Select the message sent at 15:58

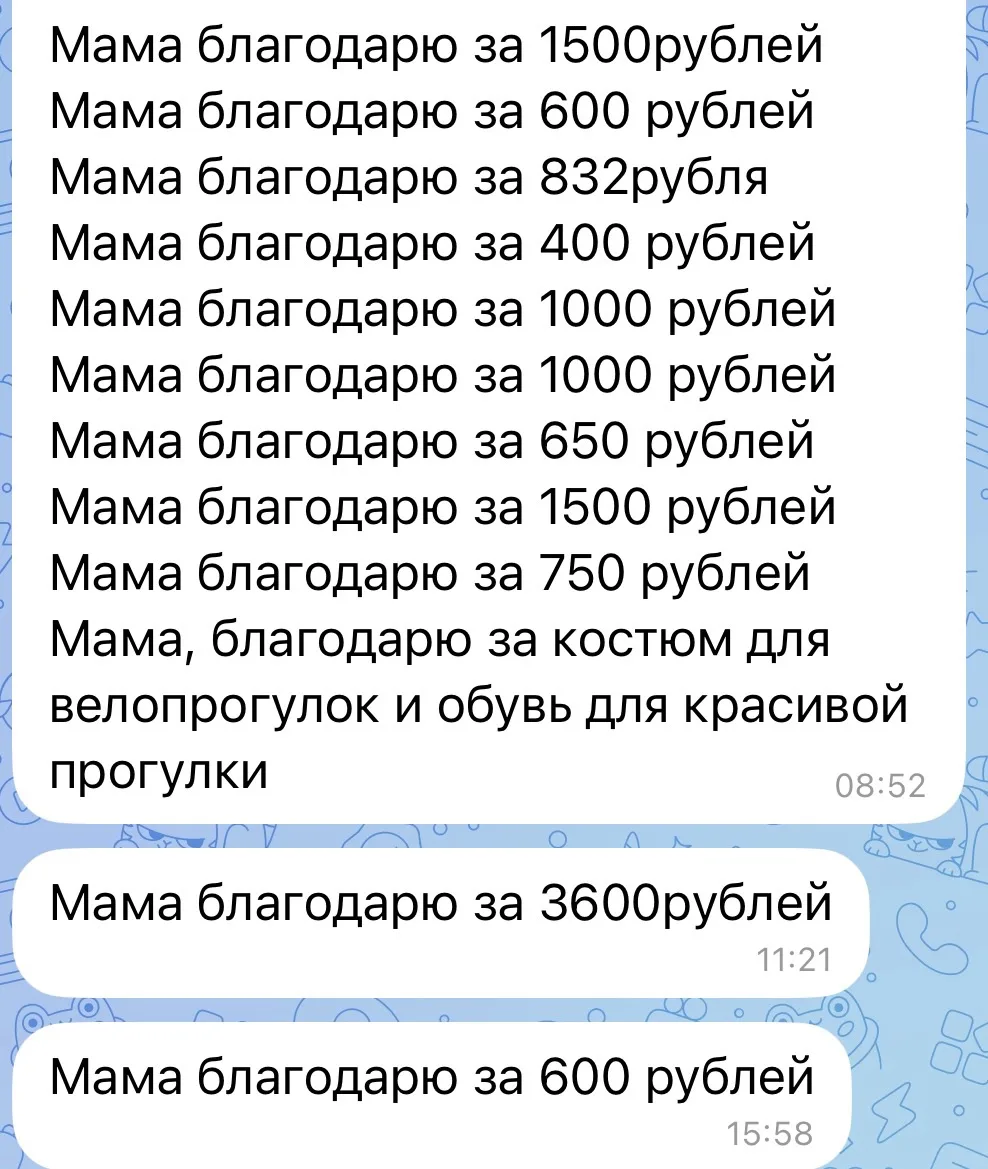[432, 1096]
